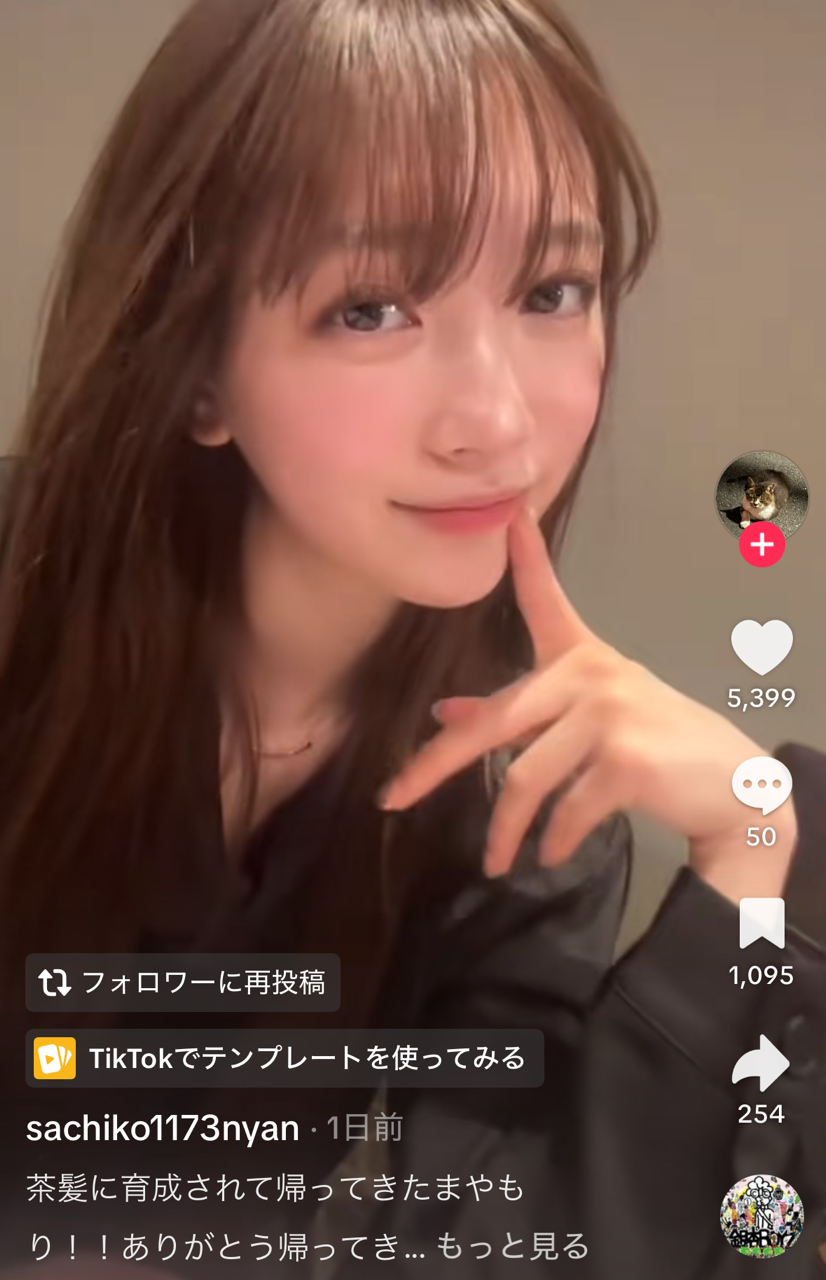Open the spinning sound disc

(761, 1215)
